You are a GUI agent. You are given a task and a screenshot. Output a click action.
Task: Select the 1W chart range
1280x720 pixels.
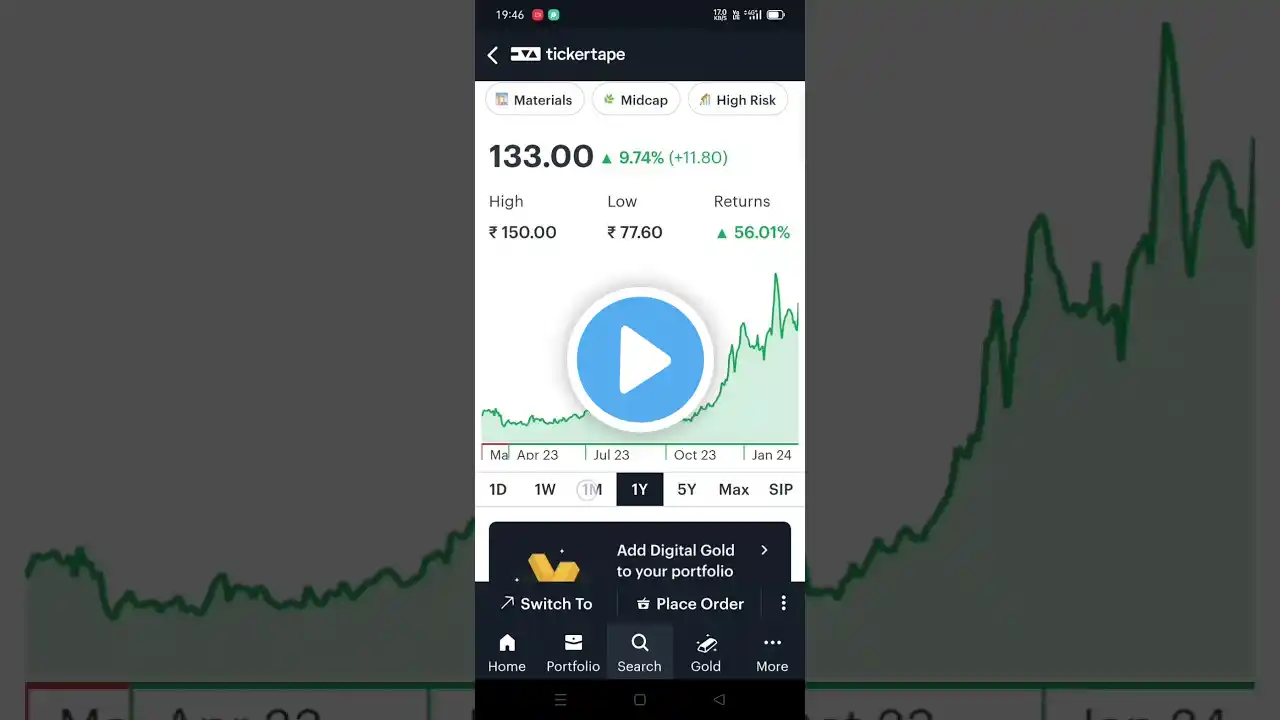[x=545, y=489]
